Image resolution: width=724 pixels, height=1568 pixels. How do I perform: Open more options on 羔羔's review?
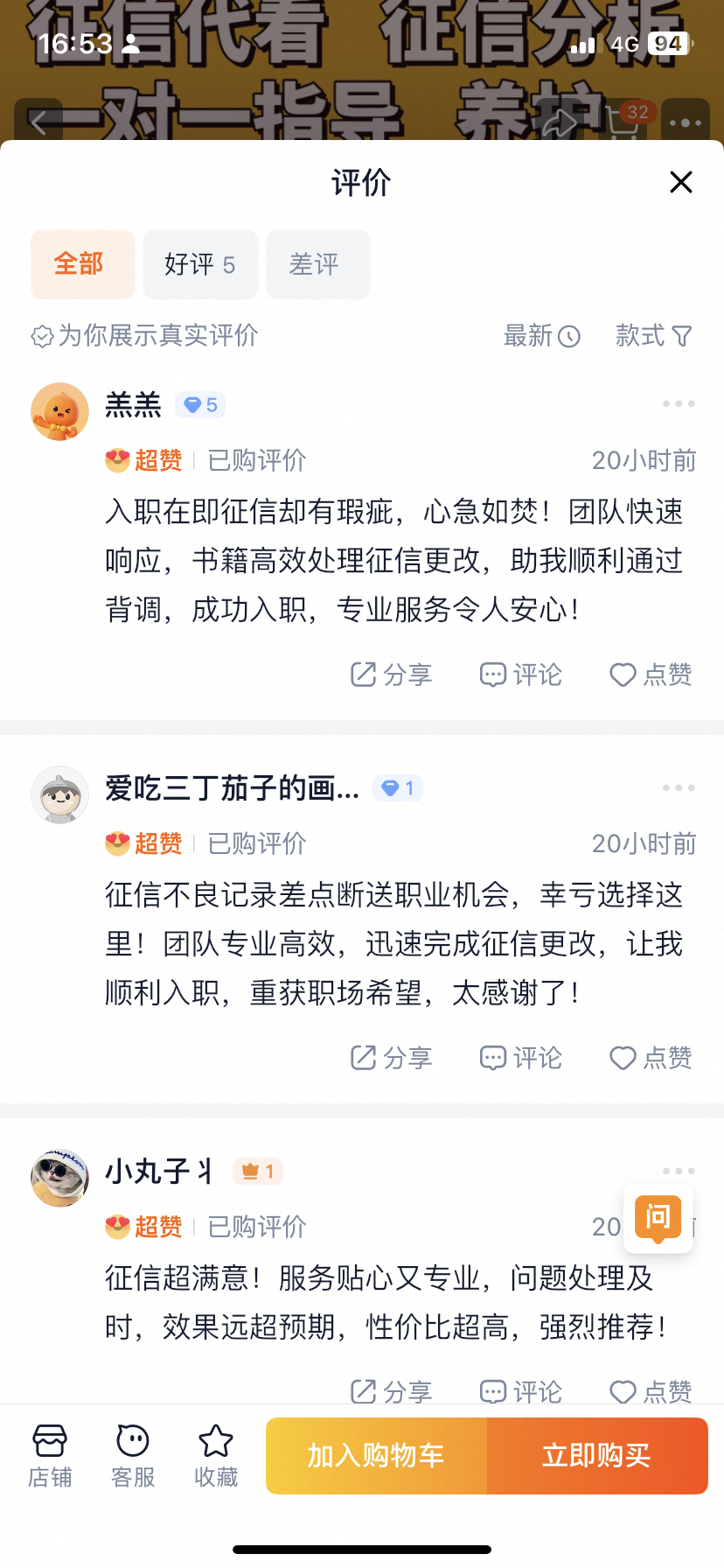pos(679,404)
